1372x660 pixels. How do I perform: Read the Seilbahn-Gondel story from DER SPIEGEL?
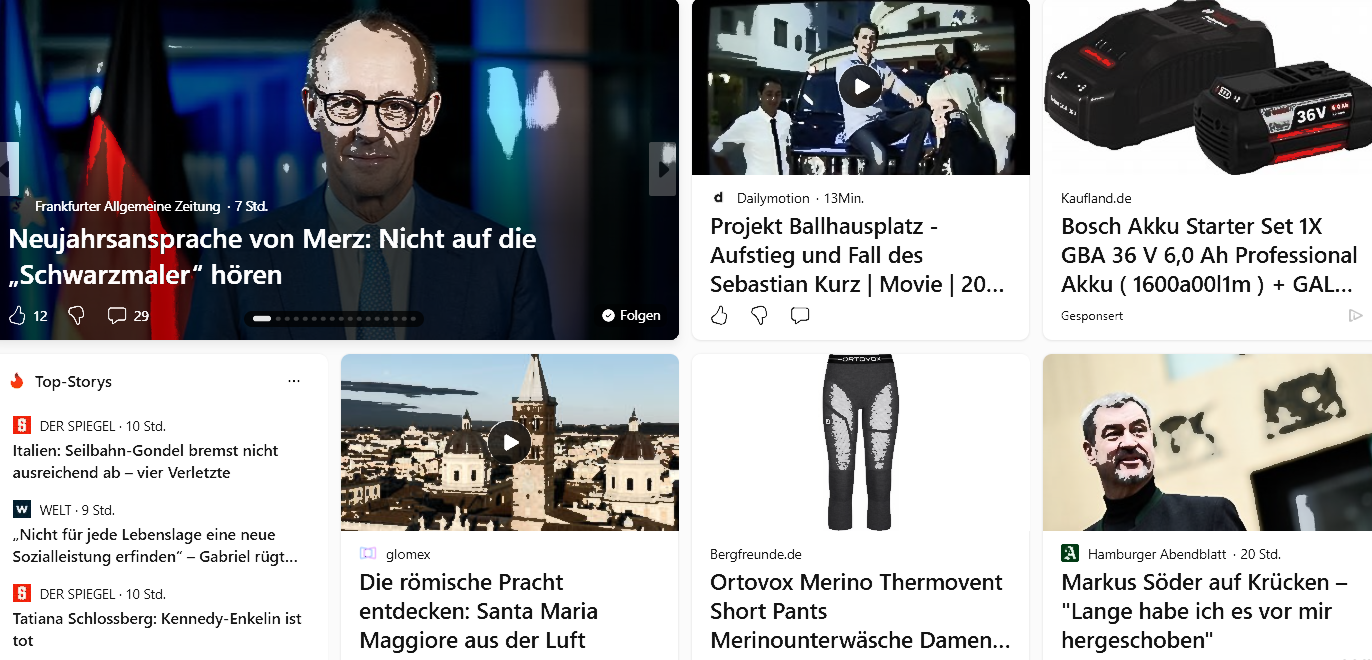point(145,461)
